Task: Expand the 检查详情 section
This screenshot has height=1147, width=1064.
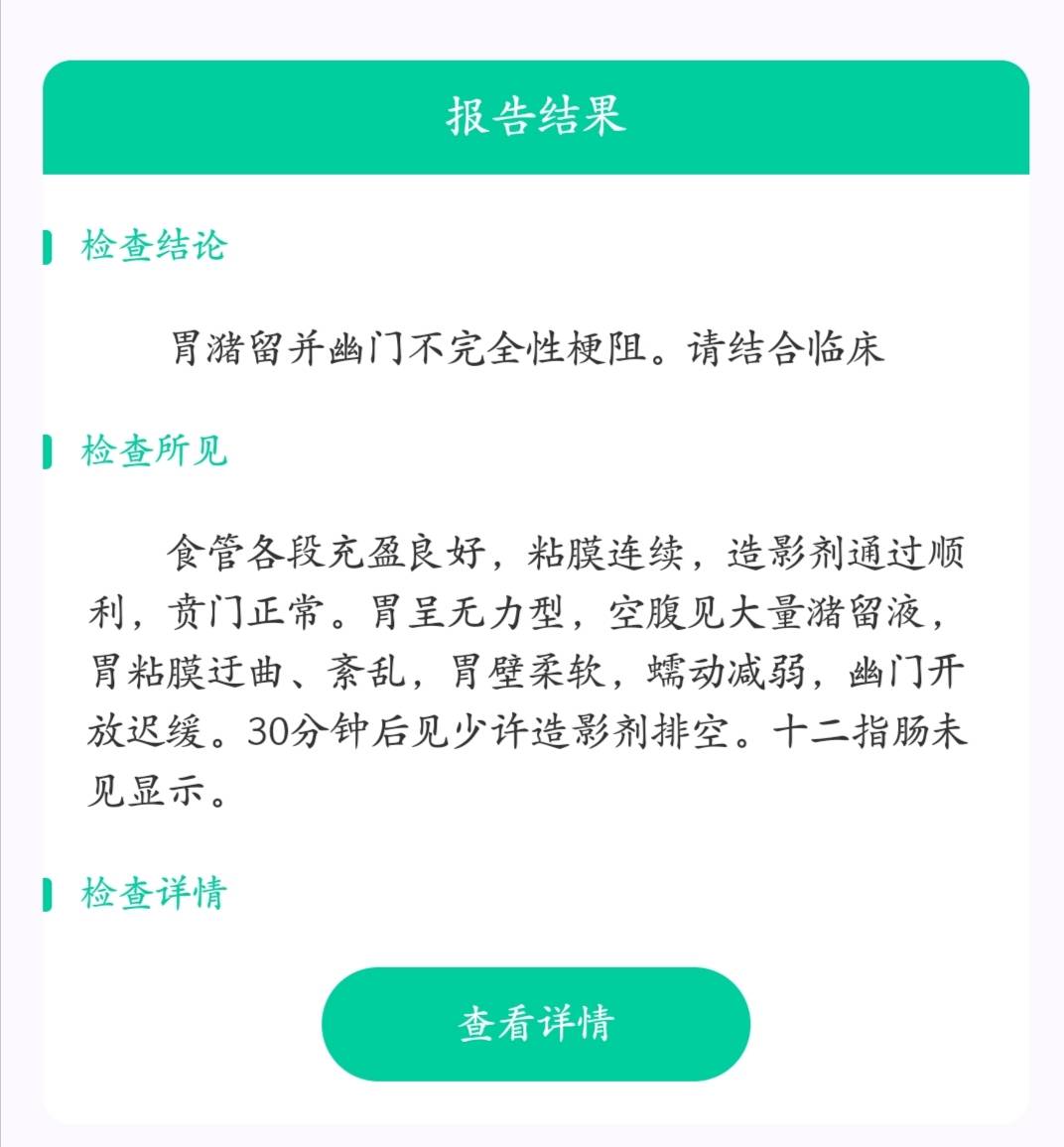Action: coord(152,891)
